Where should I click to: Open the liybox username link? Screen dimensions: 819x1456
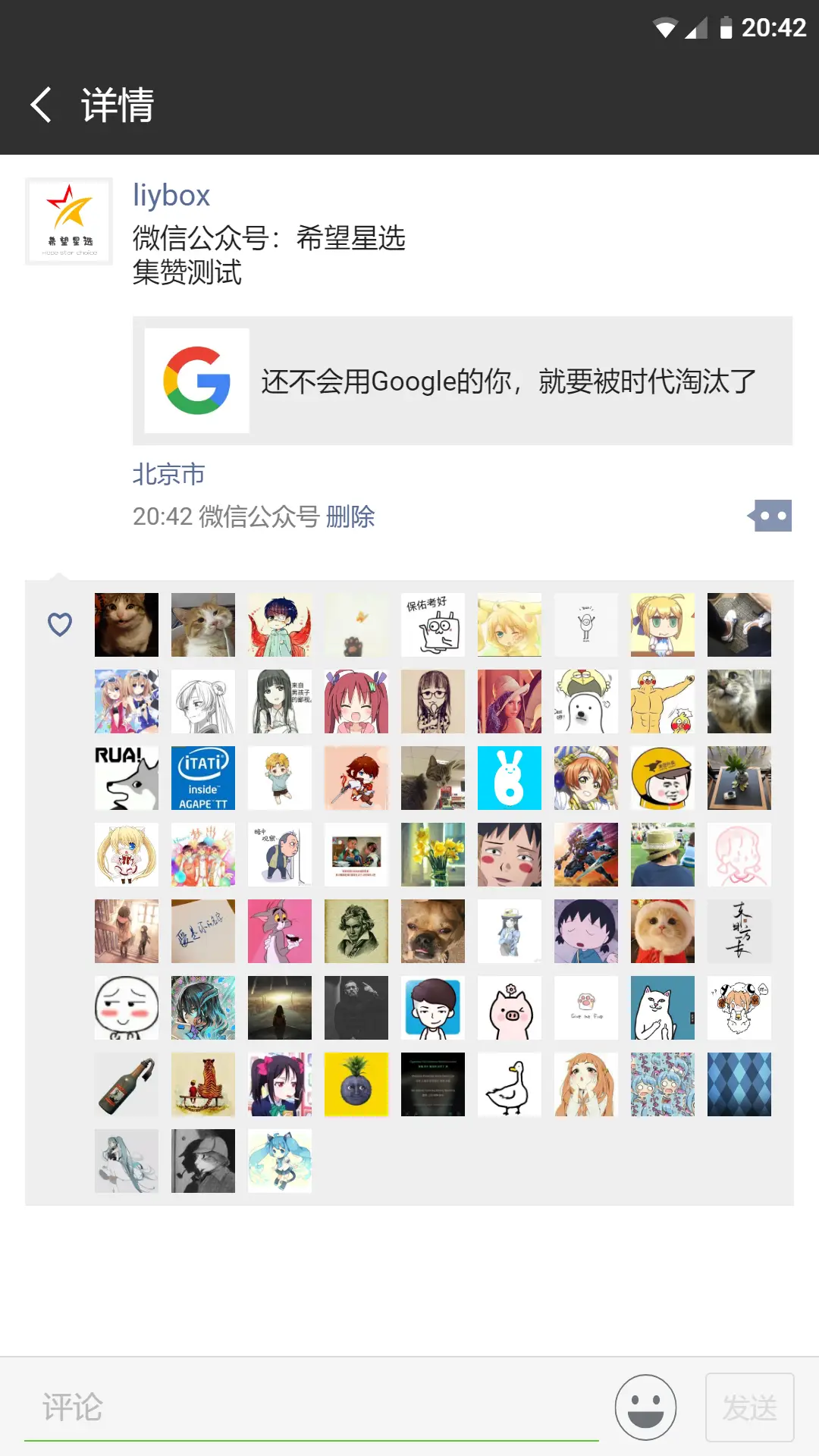171,196
